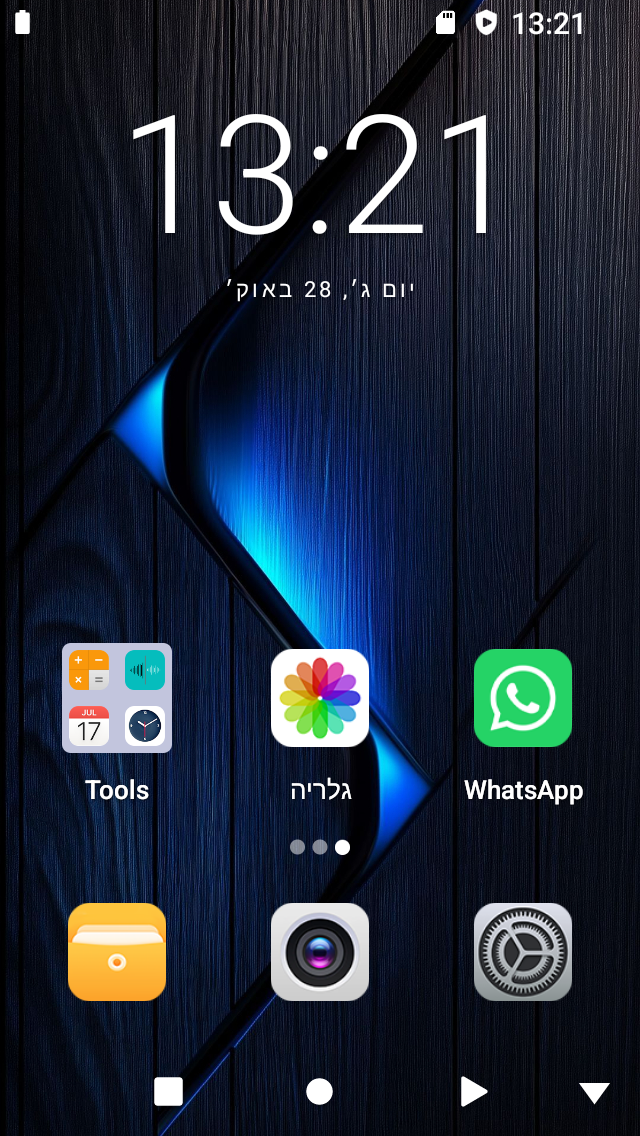
Task: Open the גלריה gallery app
Action: point(320,698)
